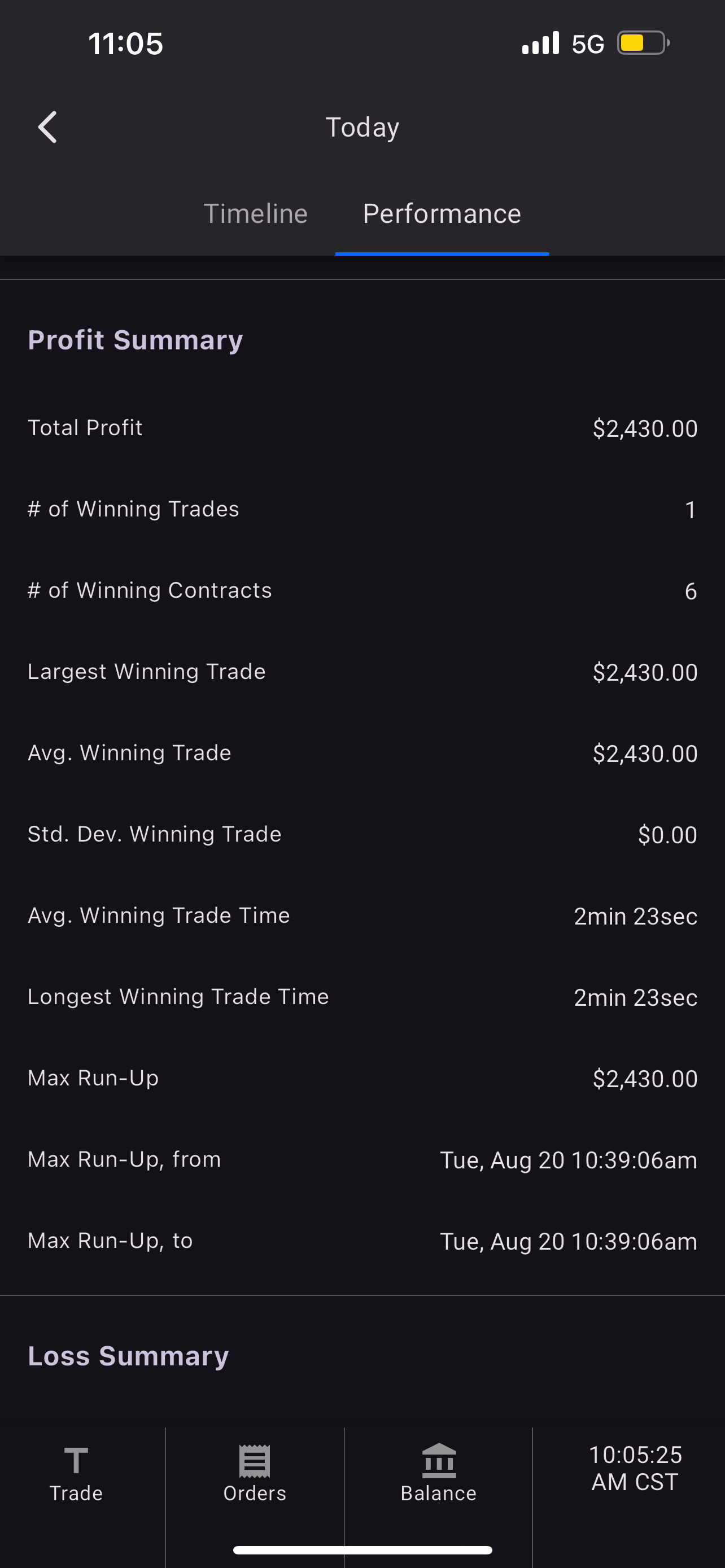Tap the Profit Summary heading
The width and height of the screenshot is (725, 1568).
(135, 340)
